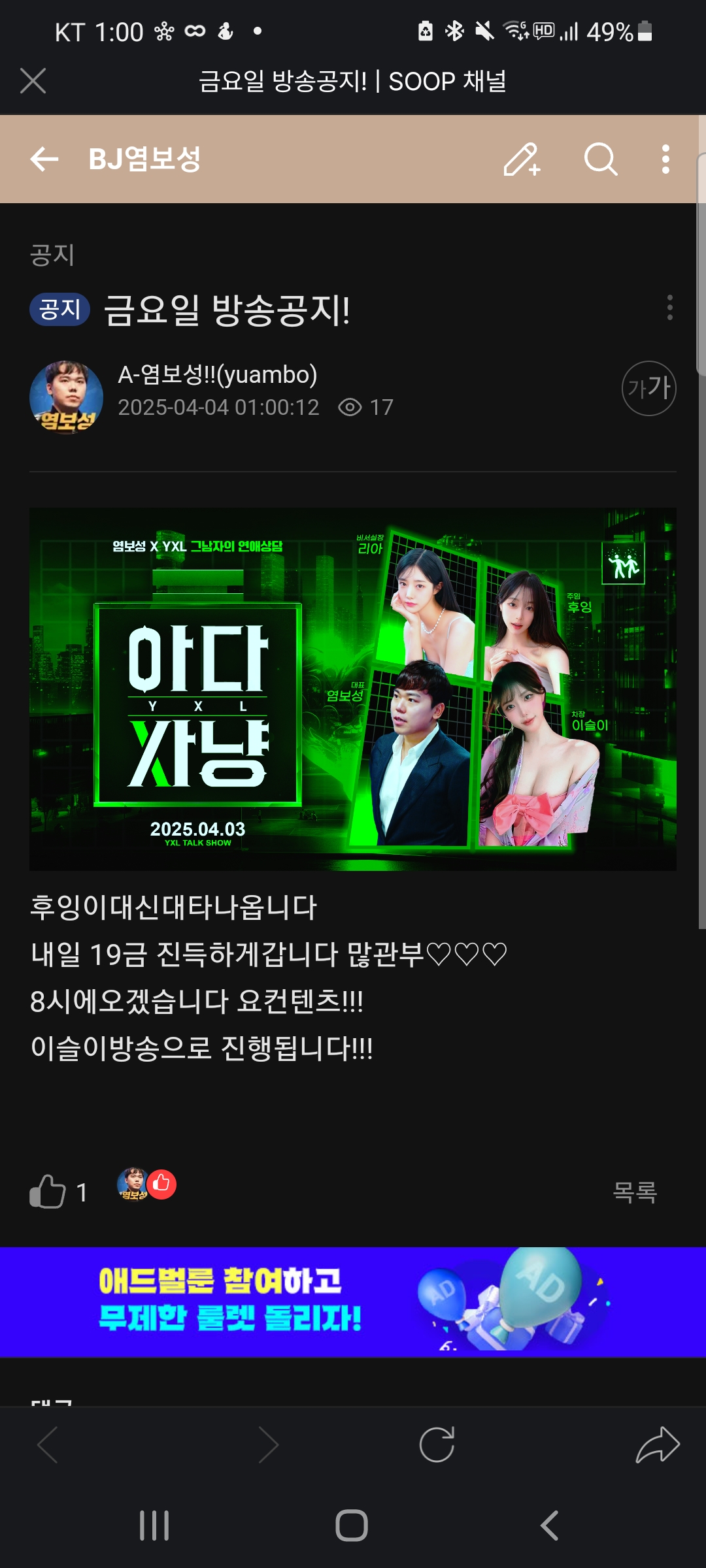The image size is (706, 1568).
Task: Open the 애드벌룬 roulette ad banner
Action: (x=353, y=1301)
